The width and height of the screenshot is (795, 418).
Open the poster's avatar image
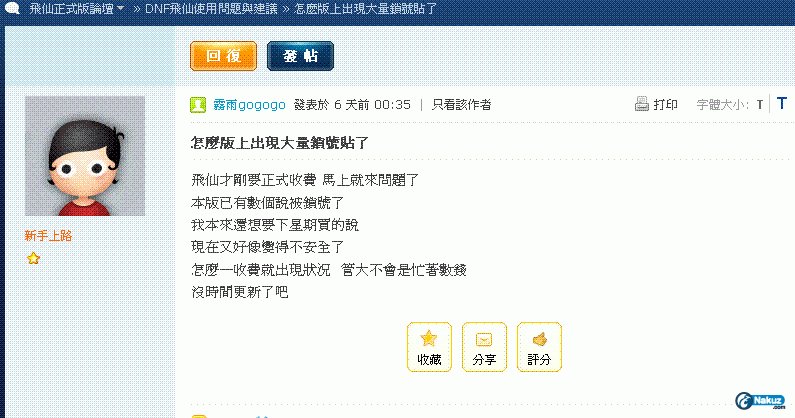click(x=84, y=156)
